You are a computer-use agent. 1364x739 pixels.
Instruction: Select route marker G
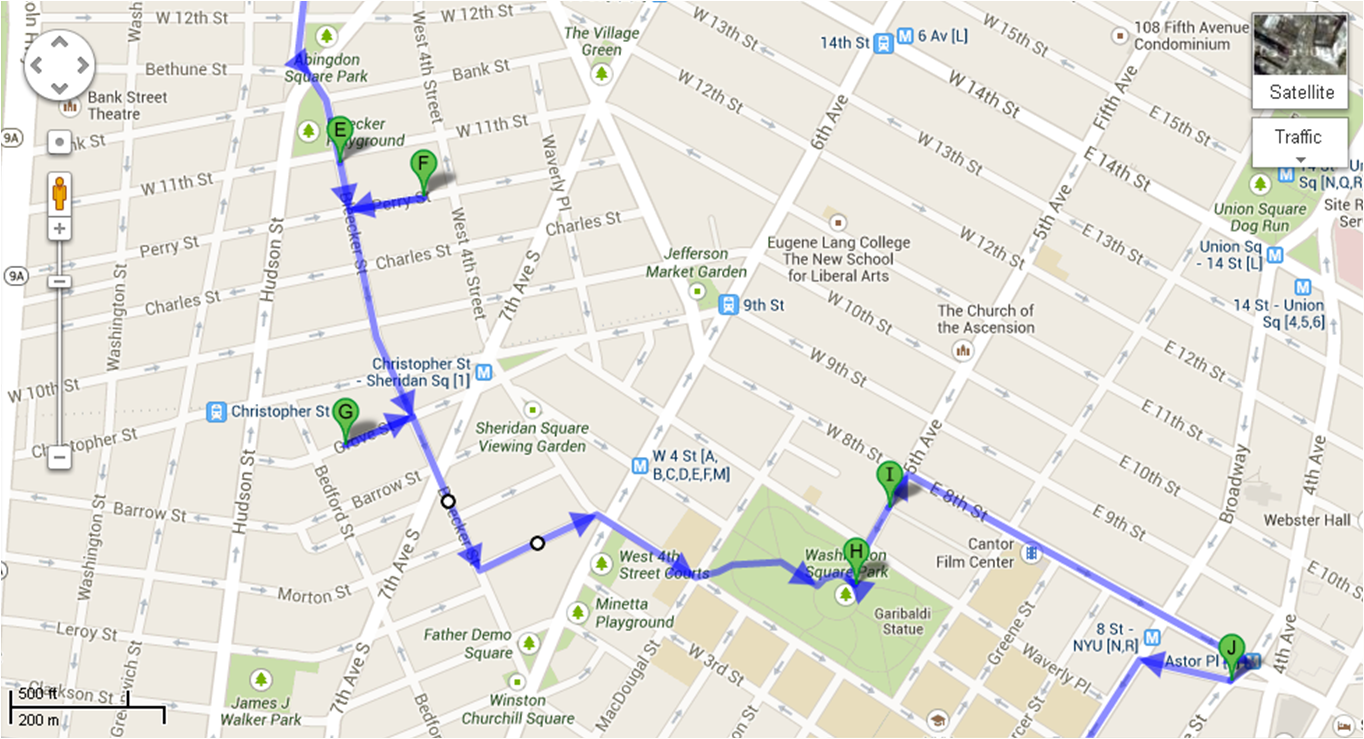pyautogui.click(x=346, y=413)
